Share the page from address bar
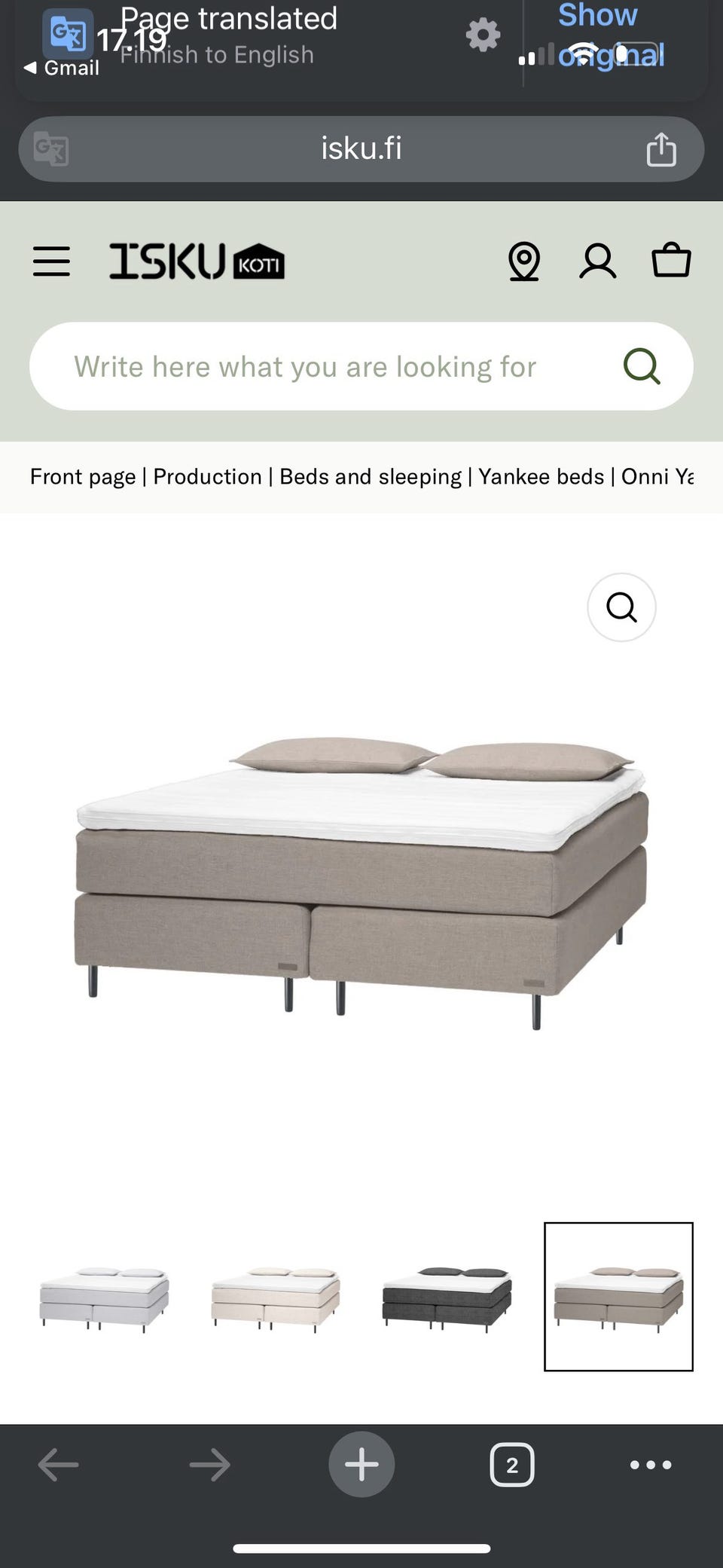Viewport: 723px width, 1568px height. click(x=661, y=148)
